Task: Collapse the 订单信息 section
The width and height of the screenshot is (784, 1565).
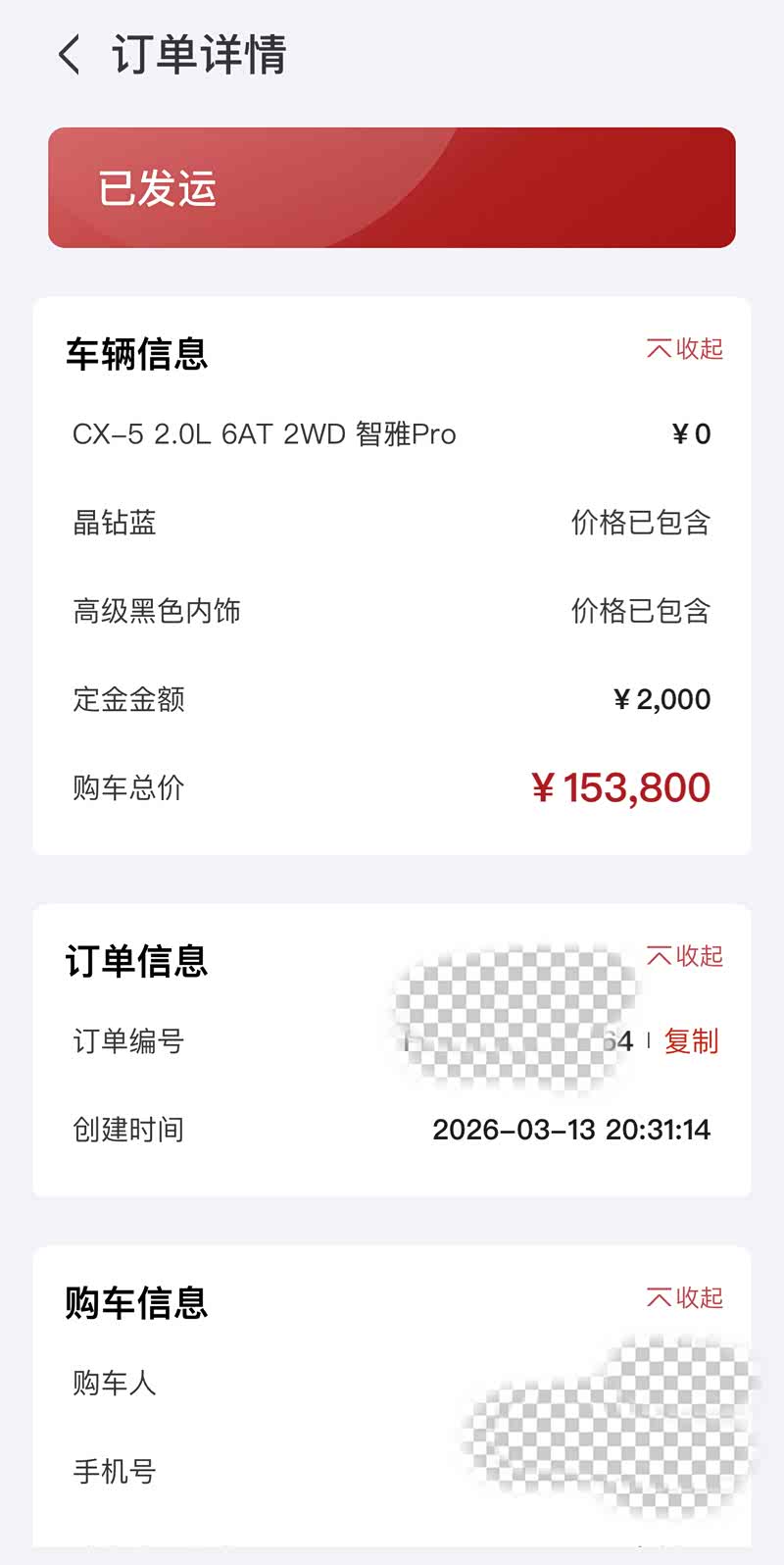Action: pos(685,956)
